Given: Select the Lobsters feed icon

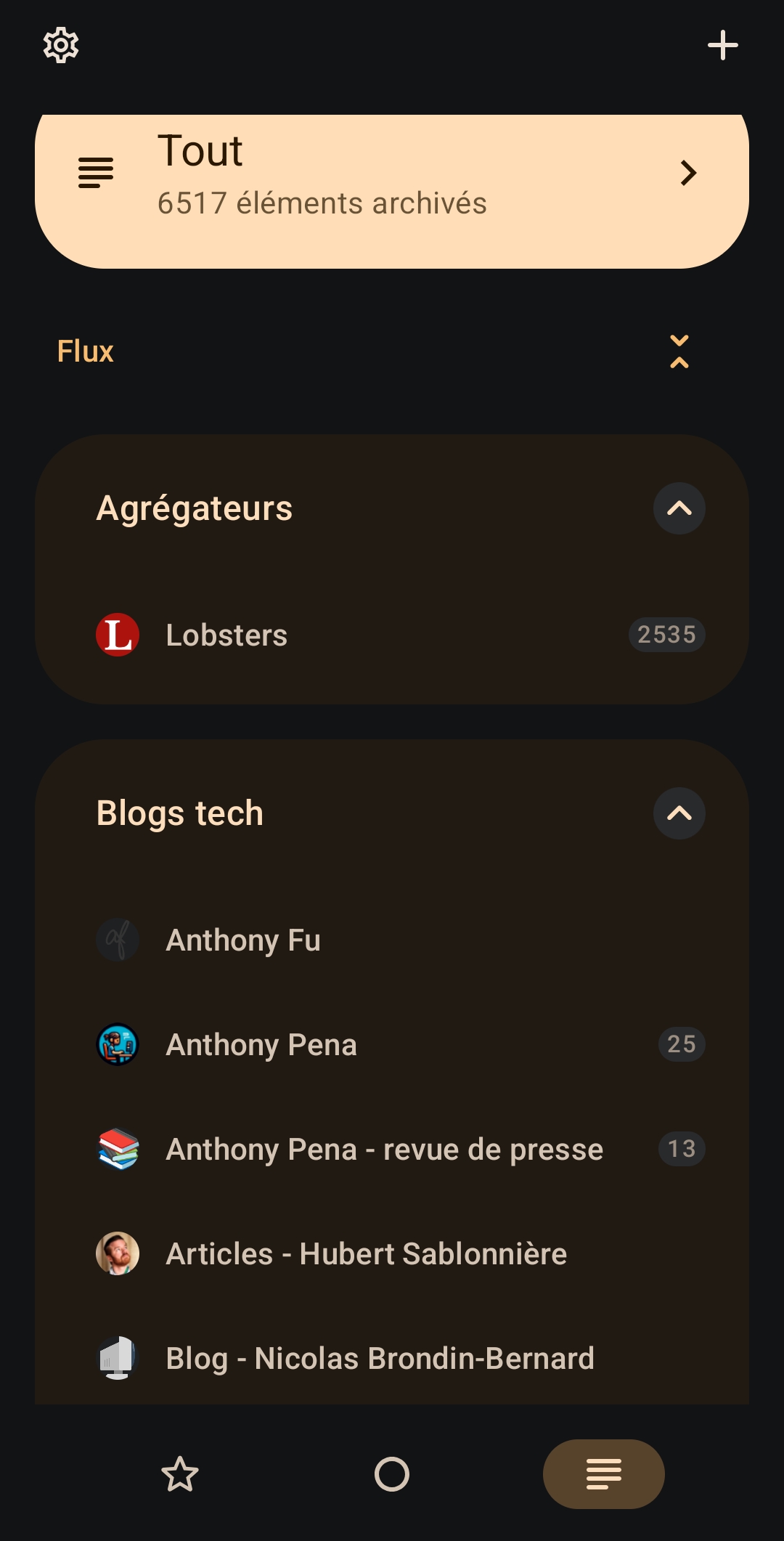Looking at the screenshot, I should click(x=118, y=635).
